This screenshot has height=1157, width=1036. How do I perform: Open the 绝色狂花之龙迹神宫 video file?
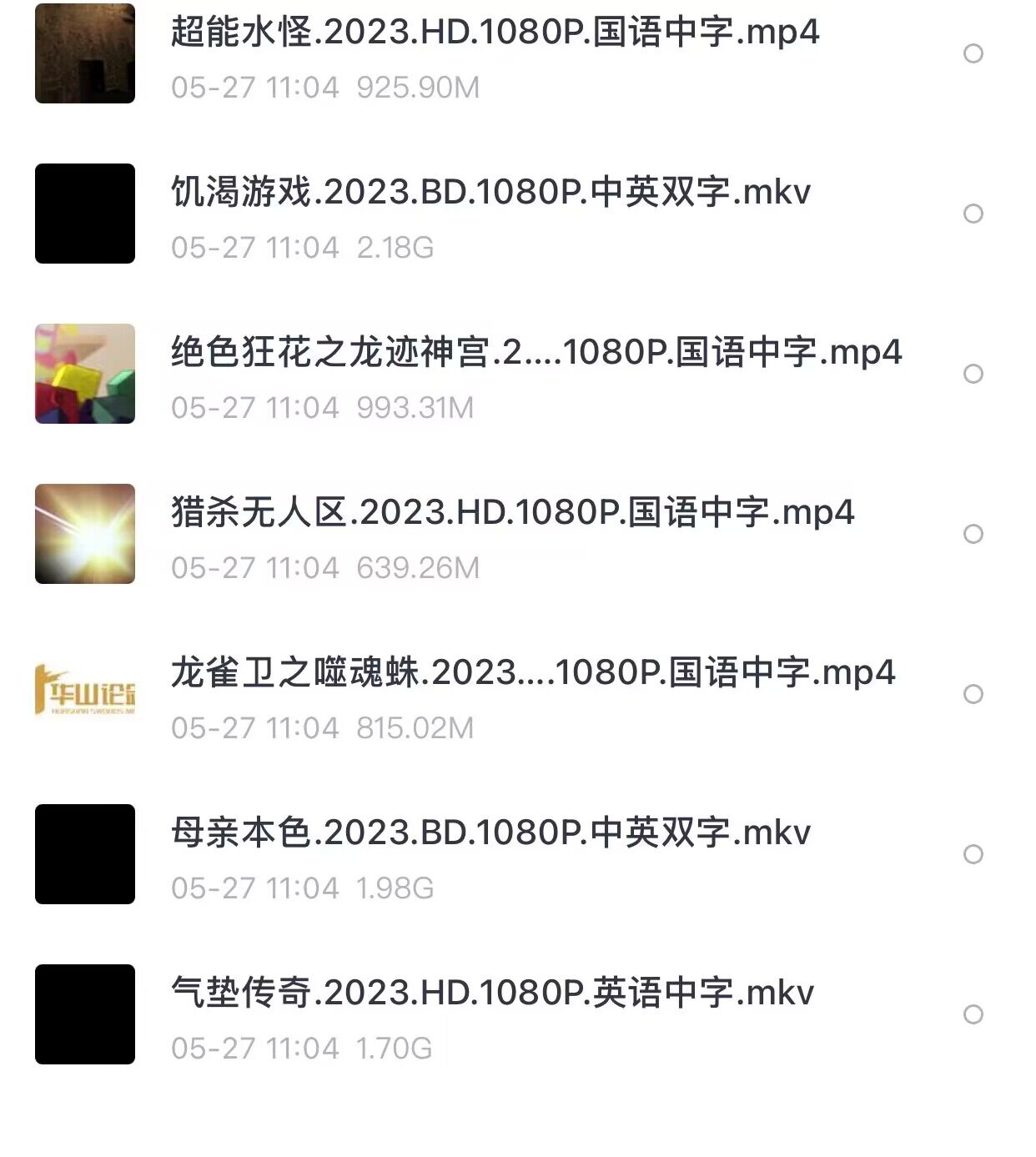[536, 354]
